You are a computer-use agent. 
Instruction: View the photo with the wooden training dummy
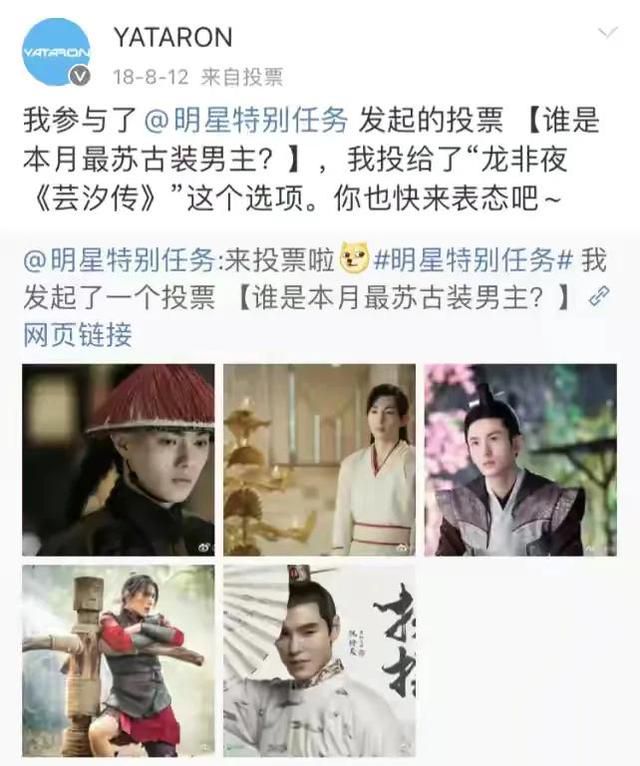[118, 660]
